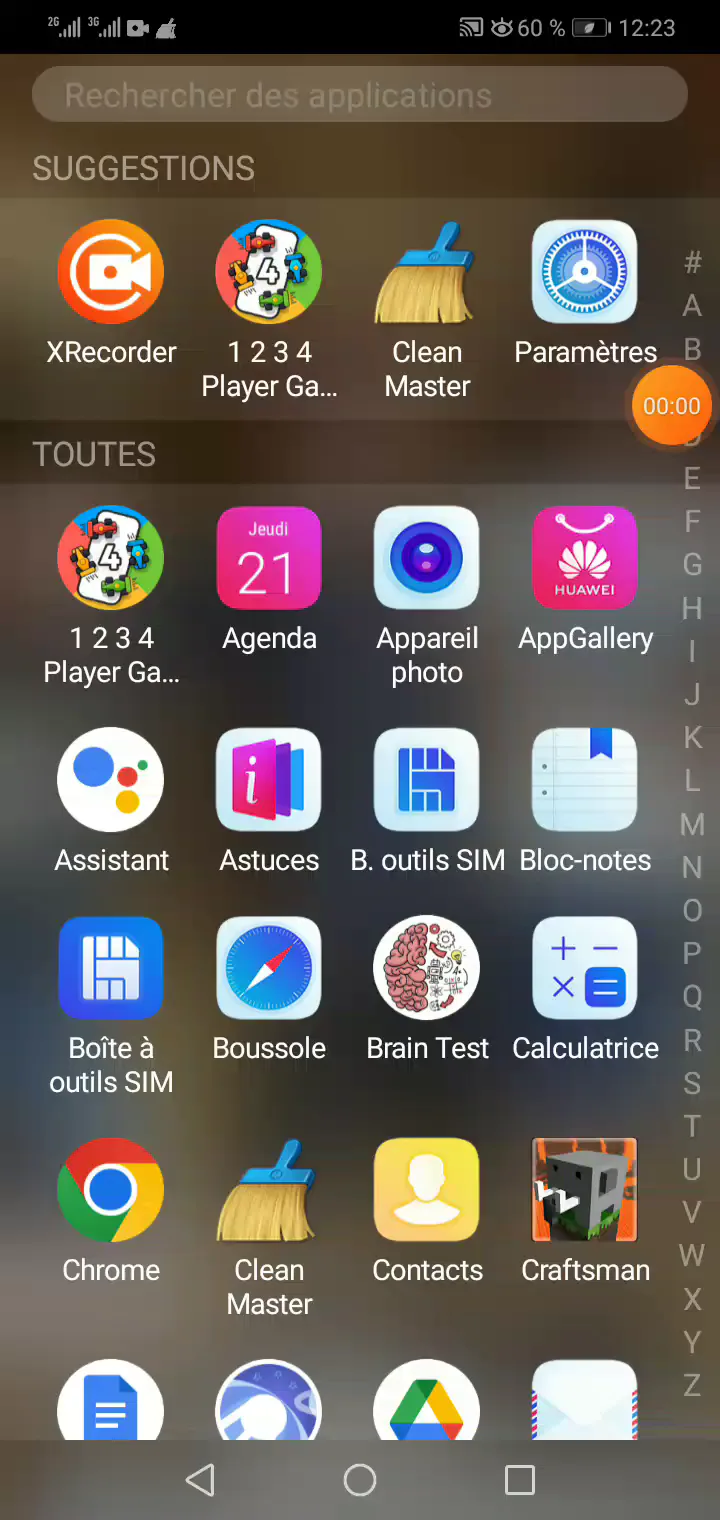Tap the orange 00:00 recorder bubble
Viewport: 720px width, 1520px height.
coord(672,406)
